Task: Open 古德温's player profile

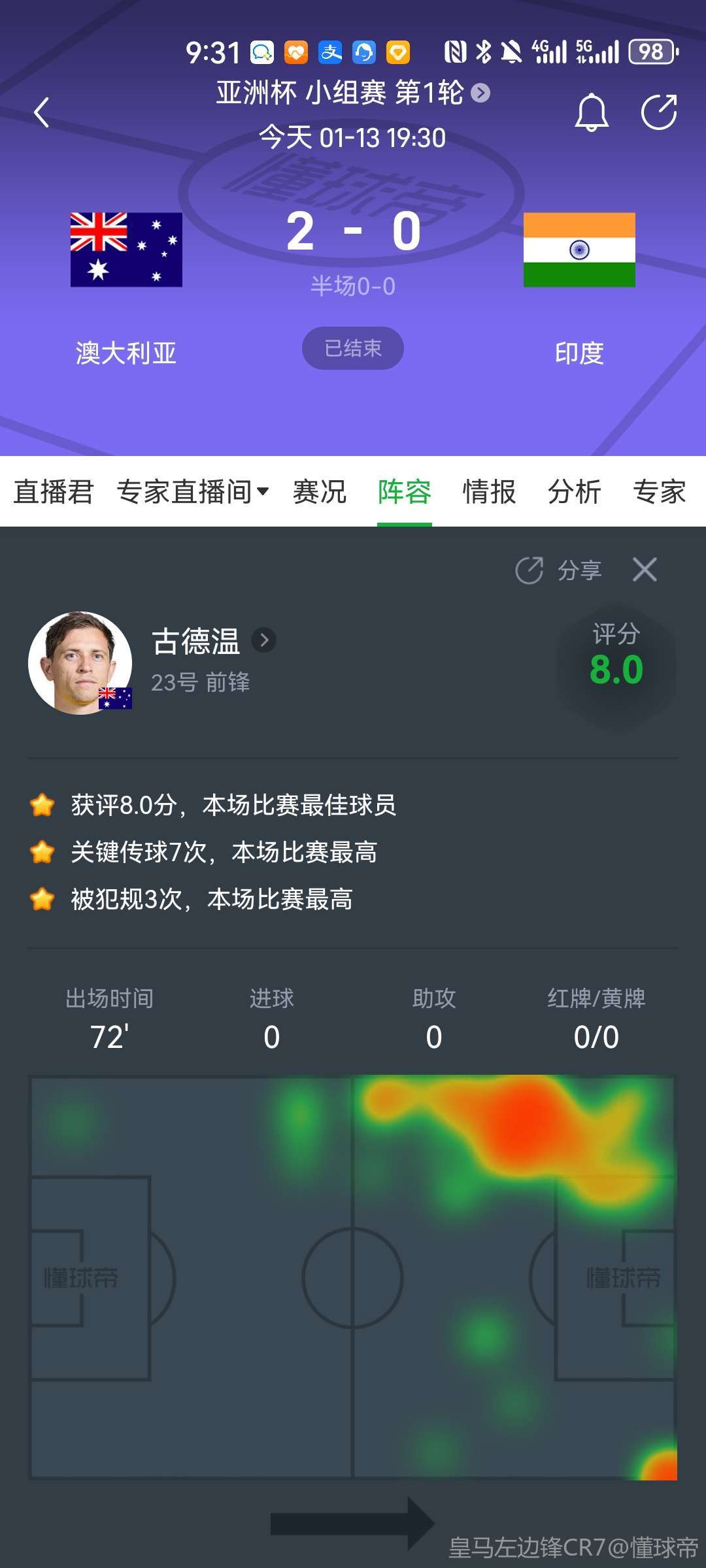Action: click(213, 641)
